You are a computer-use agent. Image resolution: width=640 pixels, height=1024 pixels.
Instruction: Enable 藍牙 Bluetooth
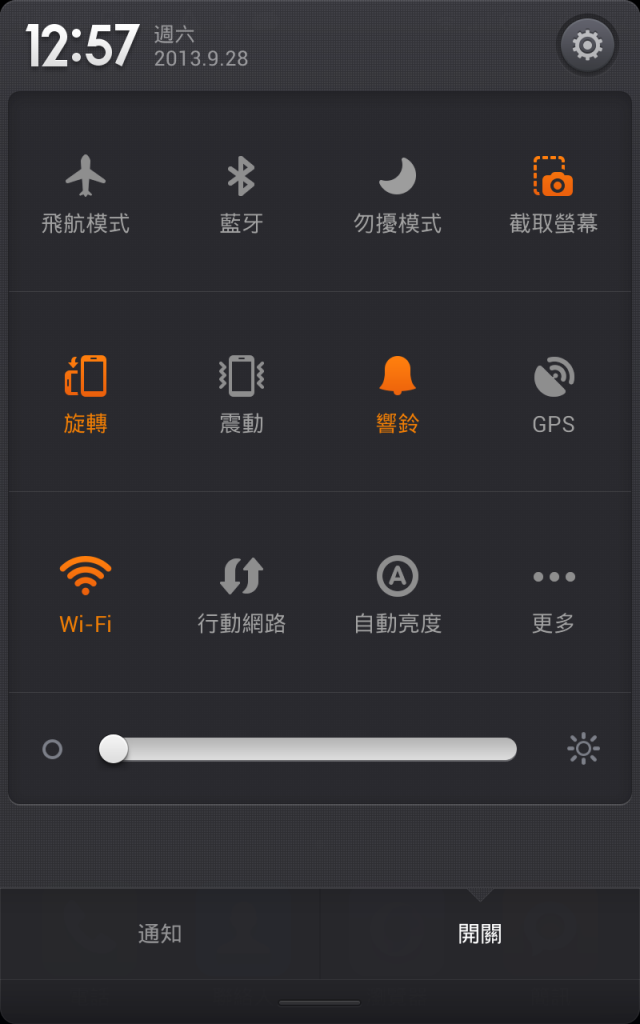[x=241, y=193]
